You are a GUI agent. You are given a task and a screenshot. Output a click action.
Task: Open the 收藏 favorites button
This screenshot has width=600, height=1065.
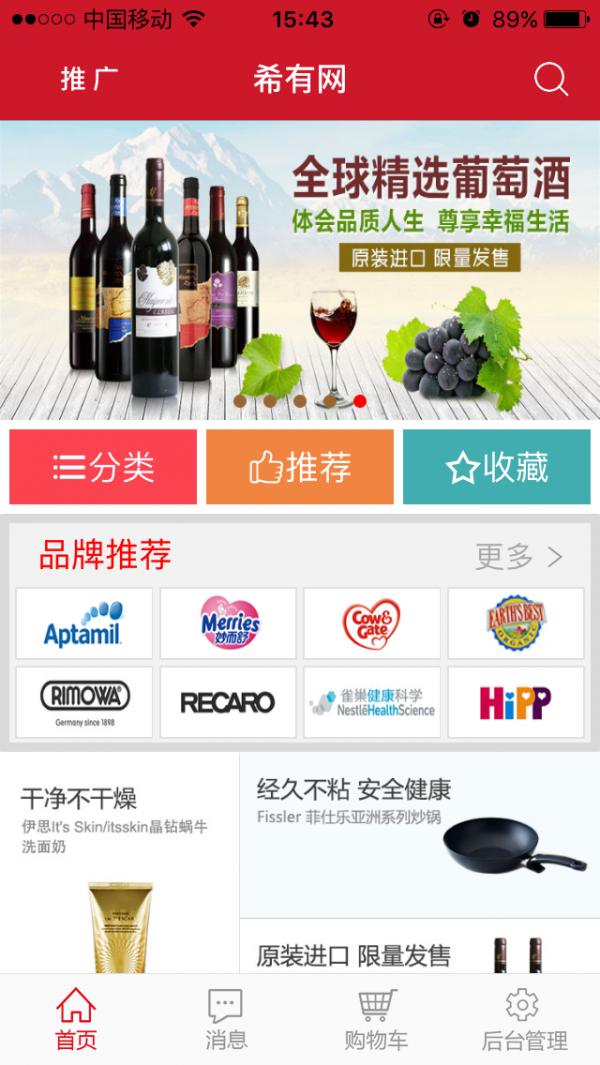tap(497, 467)
